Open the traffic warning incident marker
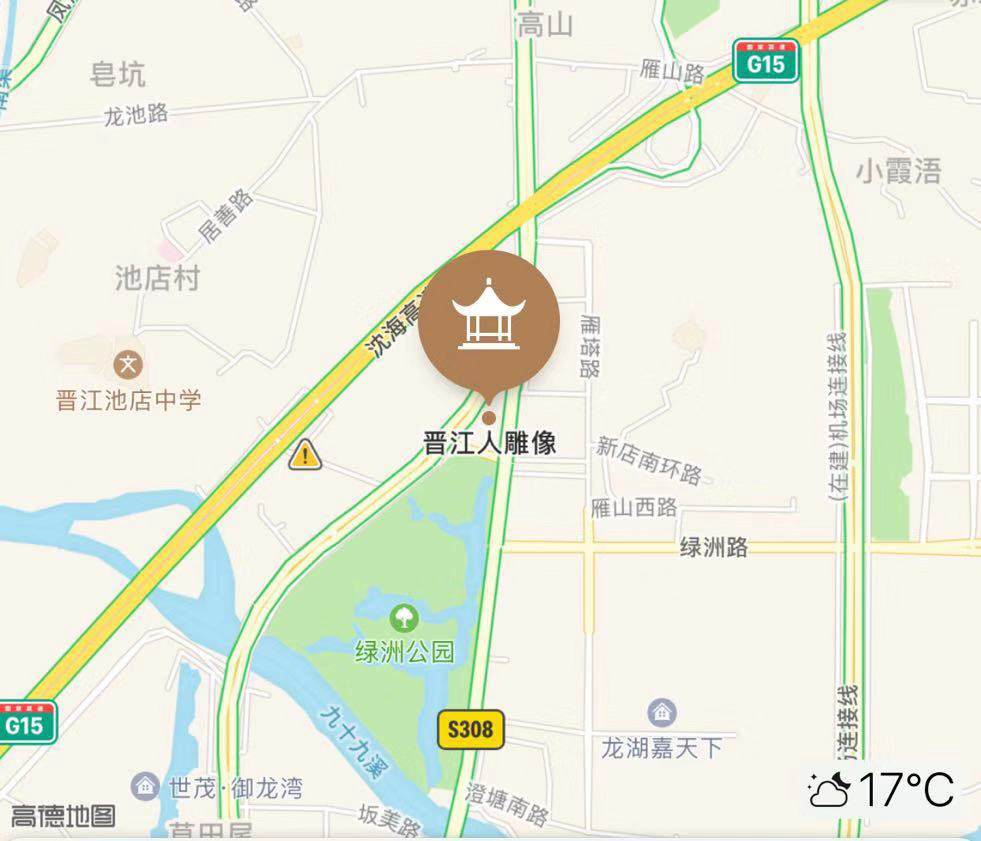 click(x=305, y=455)
